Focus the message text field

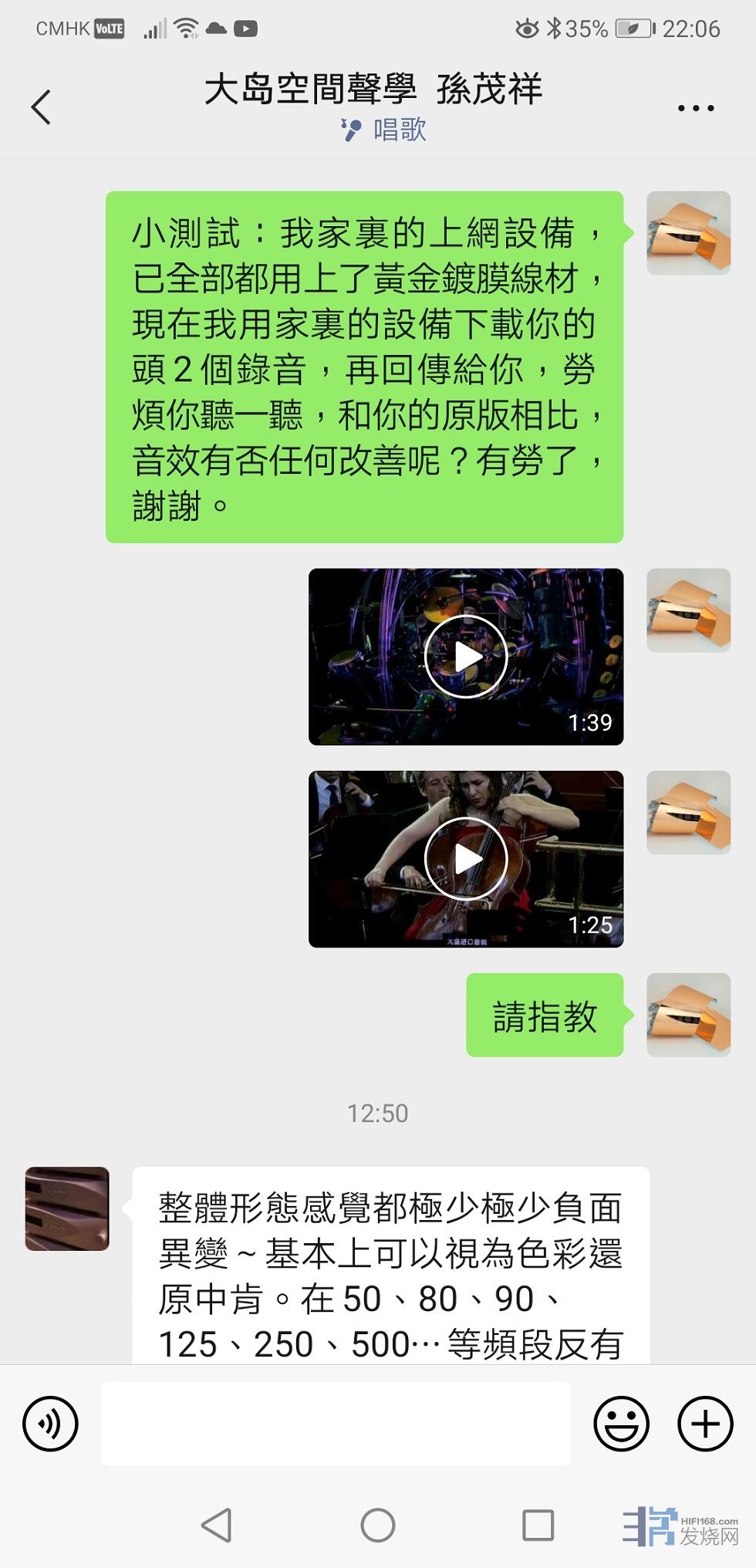pyautogui.click(x=336, y=1424)
